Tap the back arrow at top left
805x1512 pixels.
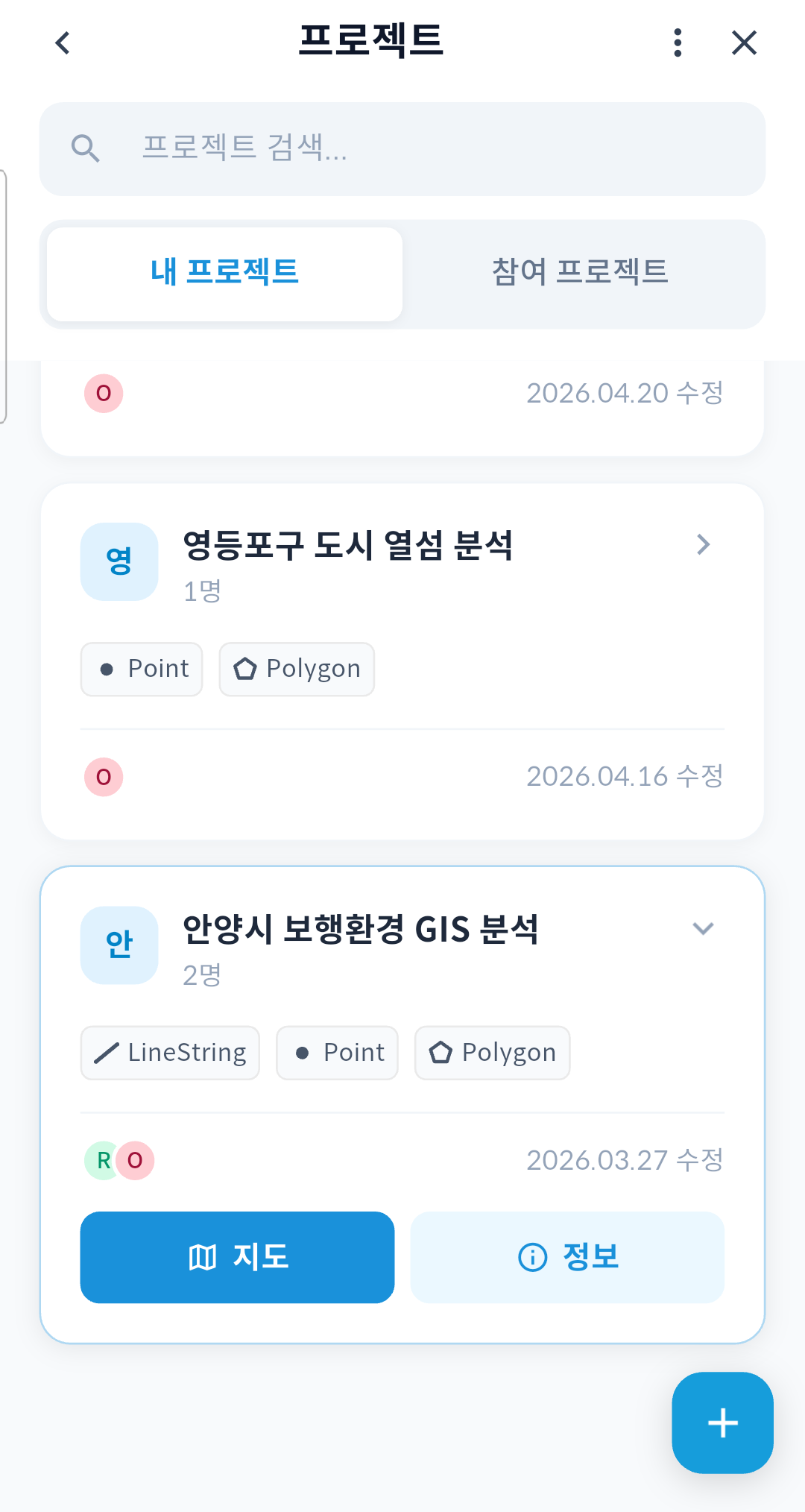[63, 42]
